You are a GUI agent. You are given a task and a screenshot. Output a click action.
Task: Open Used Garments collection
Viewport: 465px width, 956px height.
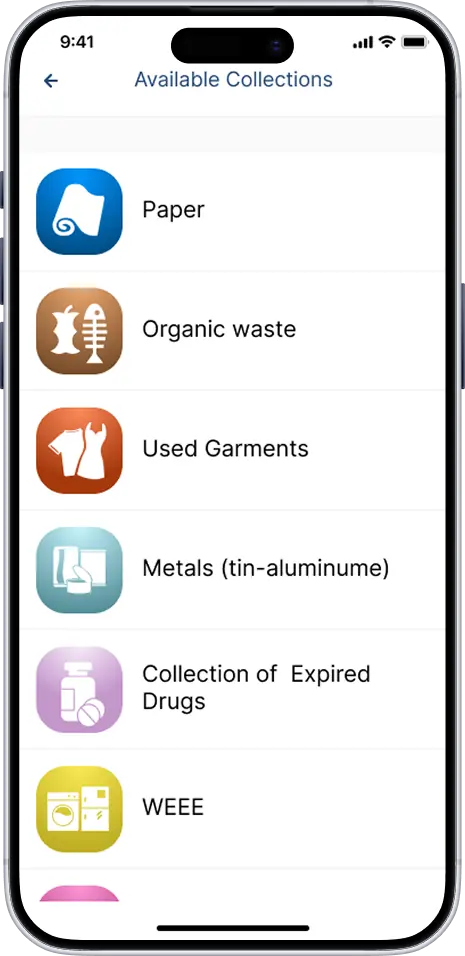[232, 451]
